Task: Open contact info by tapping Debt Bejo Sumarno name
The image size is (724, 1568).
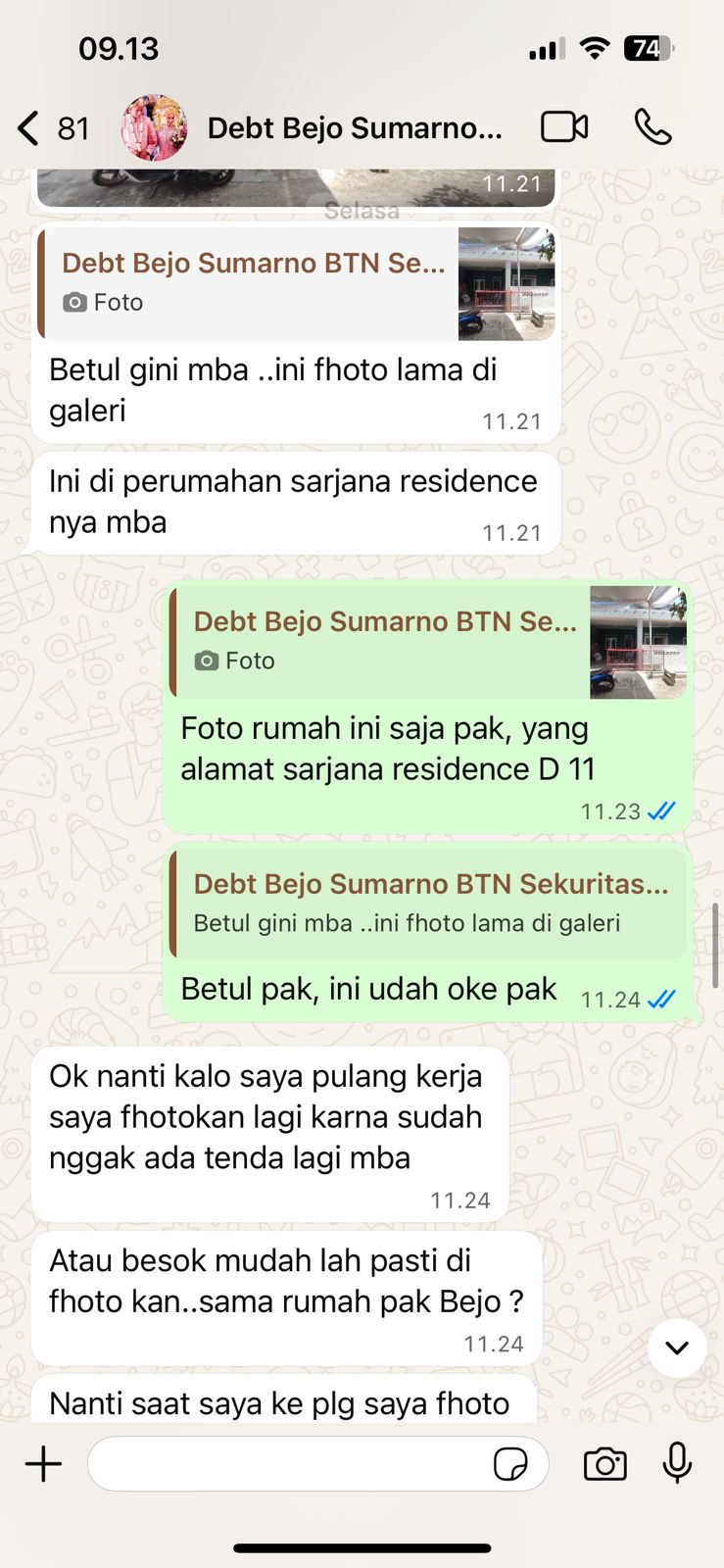Action: pos(355,126)
